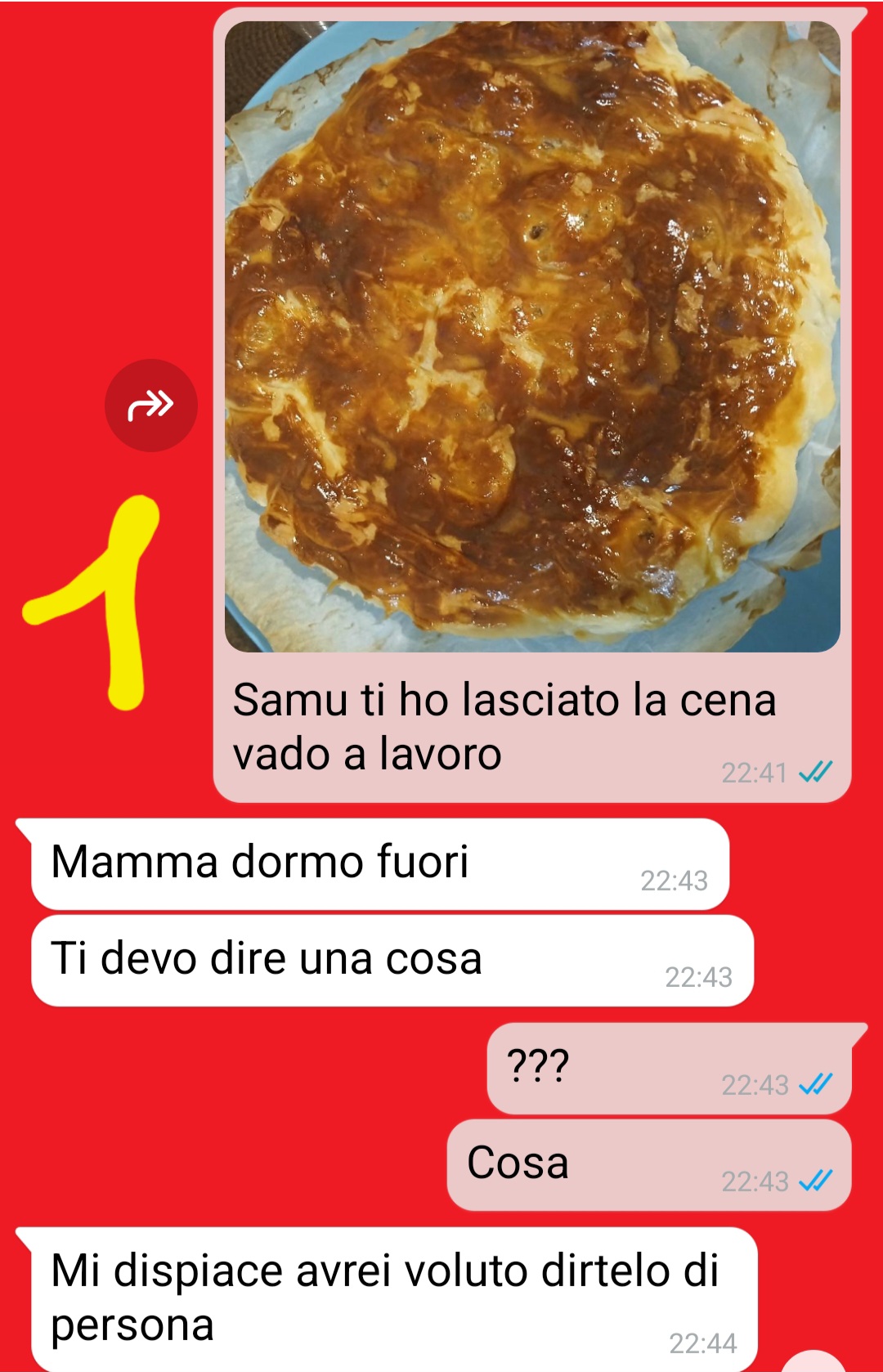Forward the dinner photo message
This screenshot has width=883, height=1372.
click(x=151, y=406)
